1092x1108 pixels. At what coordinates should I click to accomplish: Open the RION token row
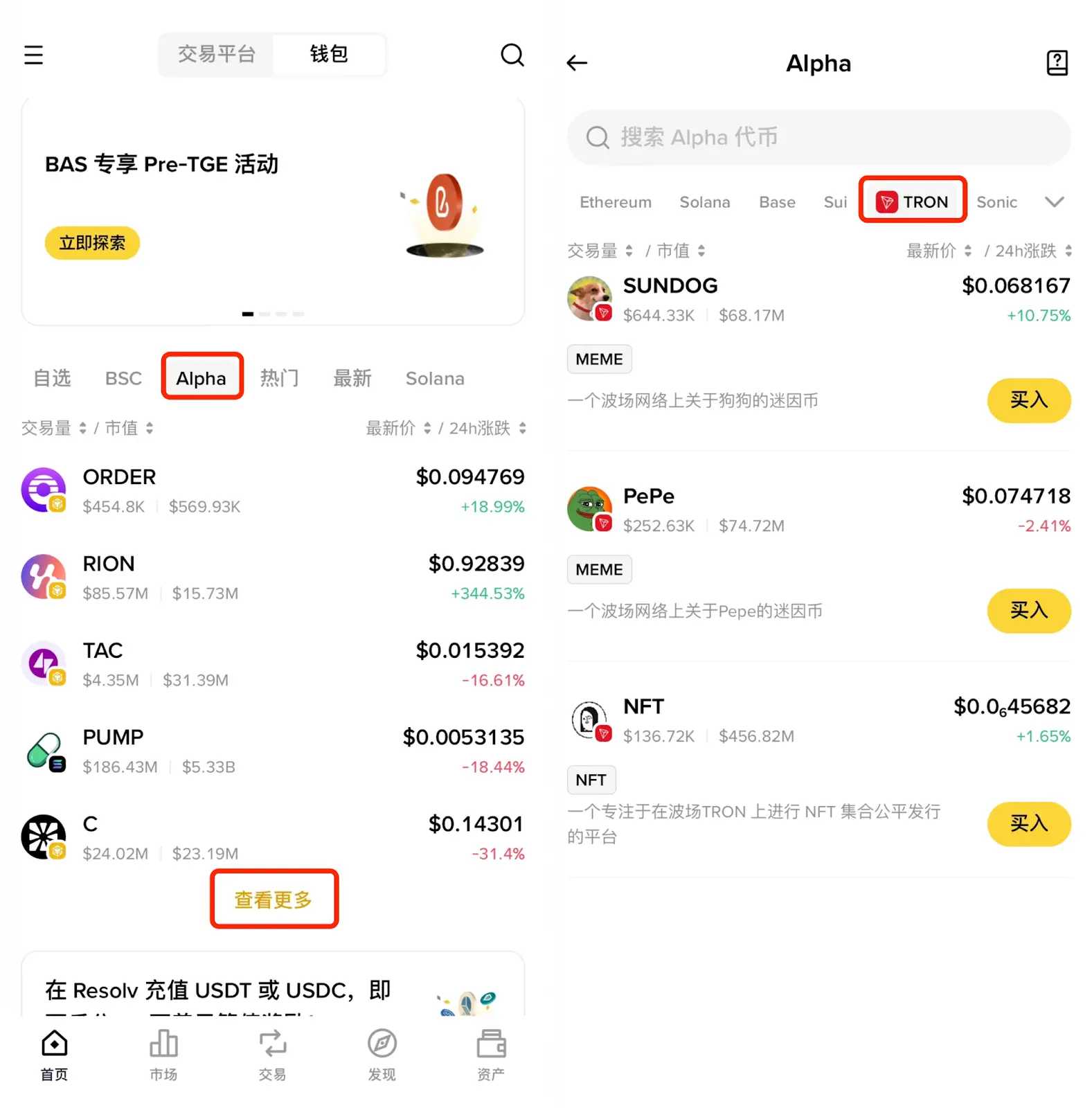(272, 578)
